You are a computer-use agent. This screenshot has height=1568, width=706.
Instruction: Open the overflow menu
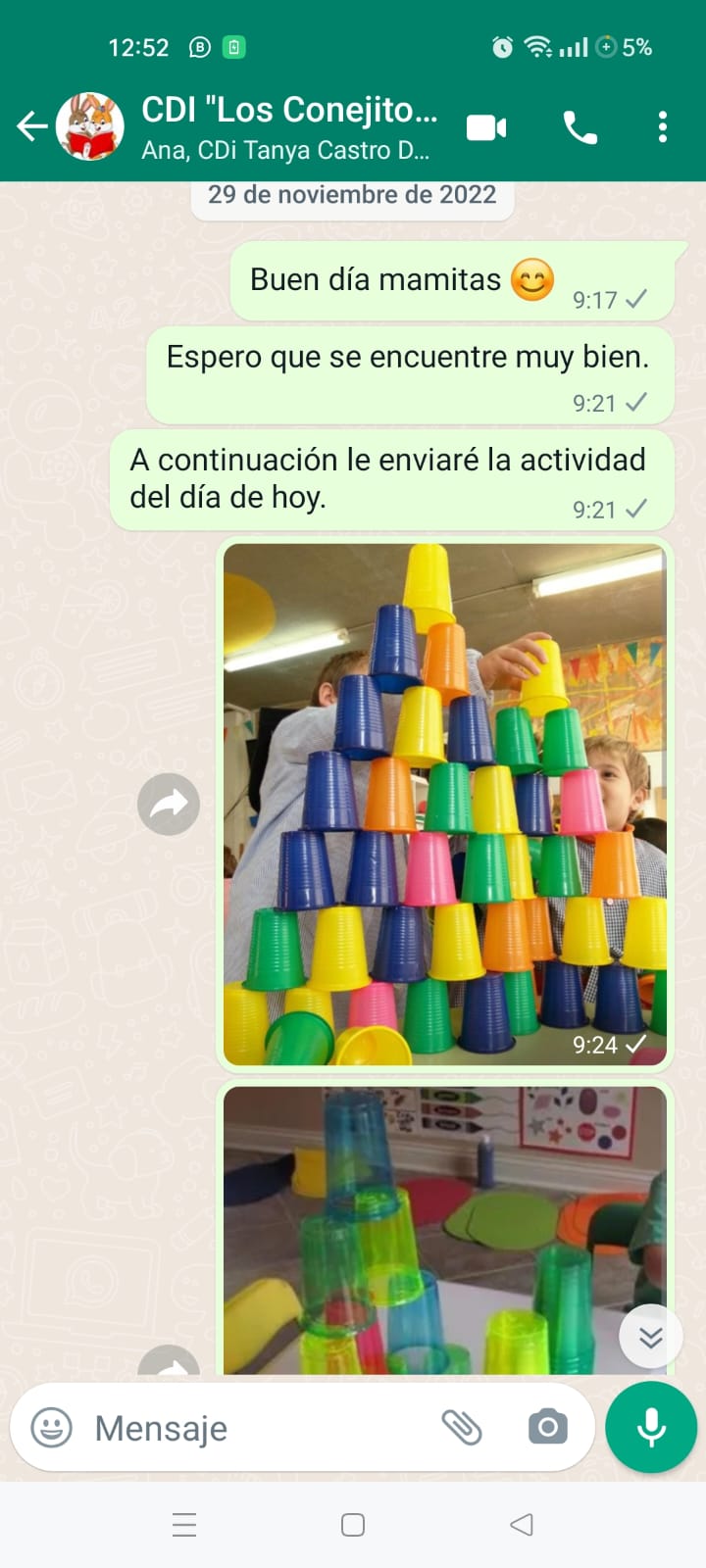tap(663, 127)
